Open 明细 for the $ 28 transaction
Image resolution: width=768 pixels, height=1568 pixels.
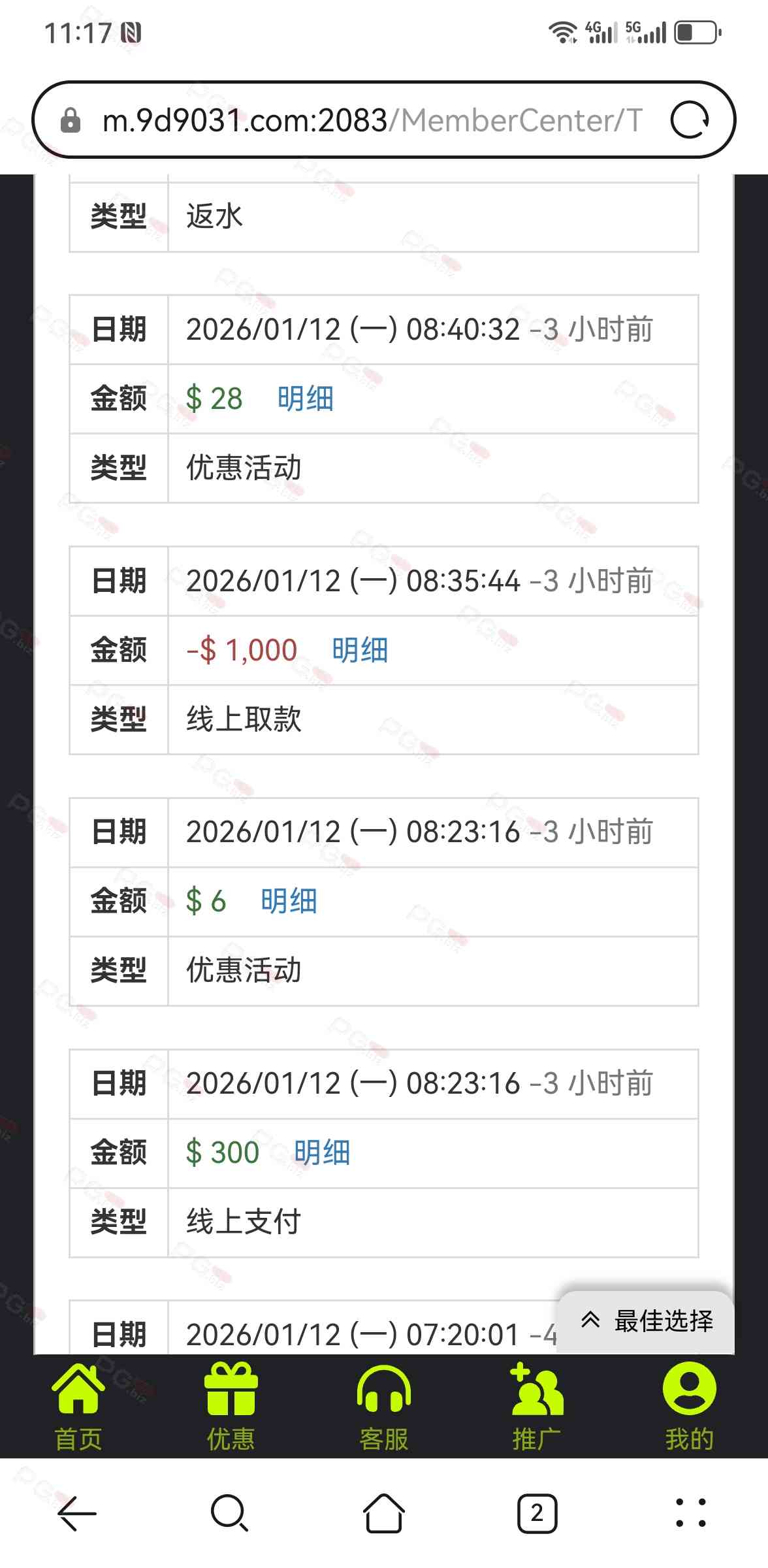(305, 399)
